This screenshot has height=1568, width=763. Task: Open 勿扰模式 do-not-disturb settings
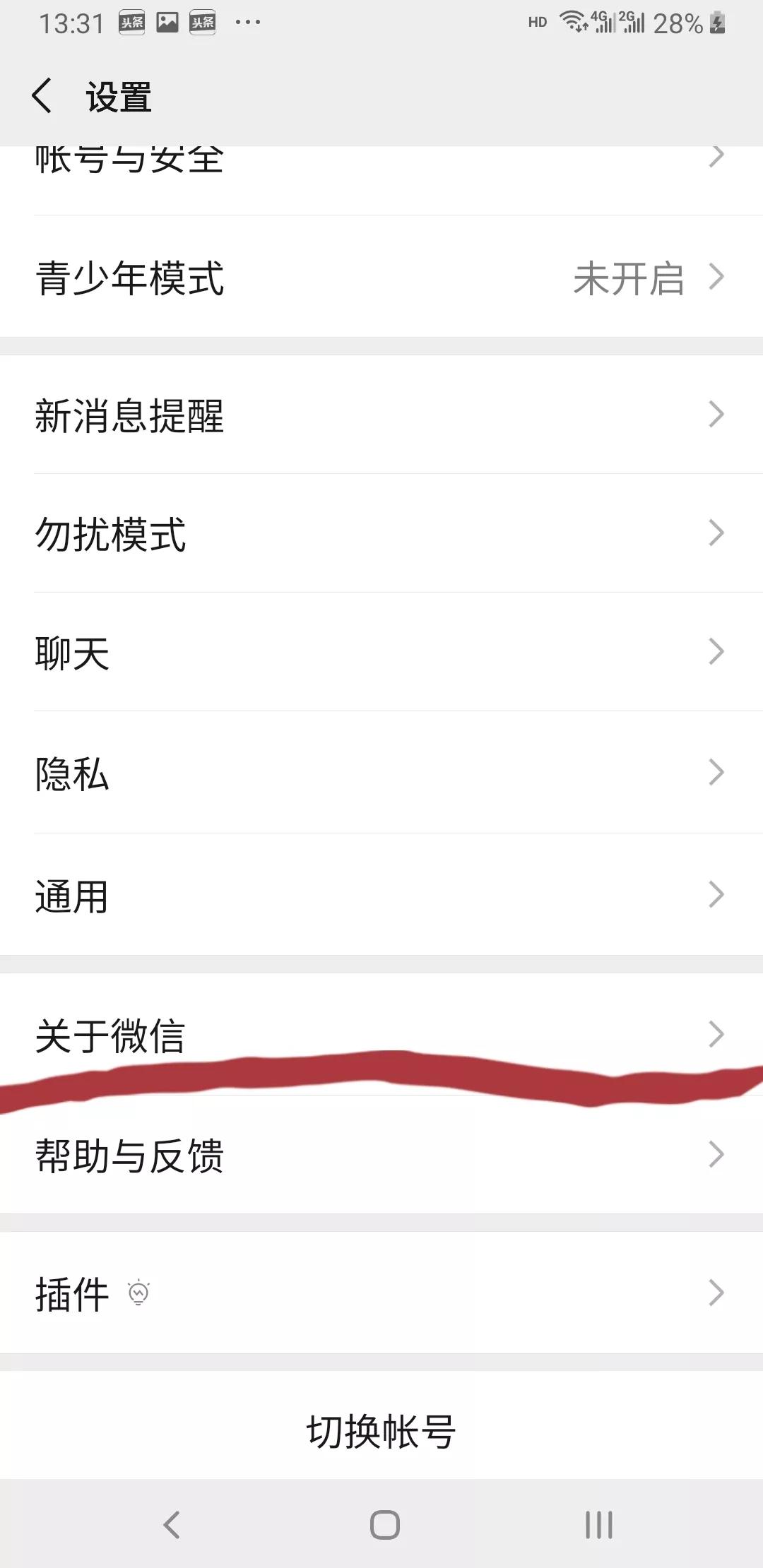coord(381,536)
